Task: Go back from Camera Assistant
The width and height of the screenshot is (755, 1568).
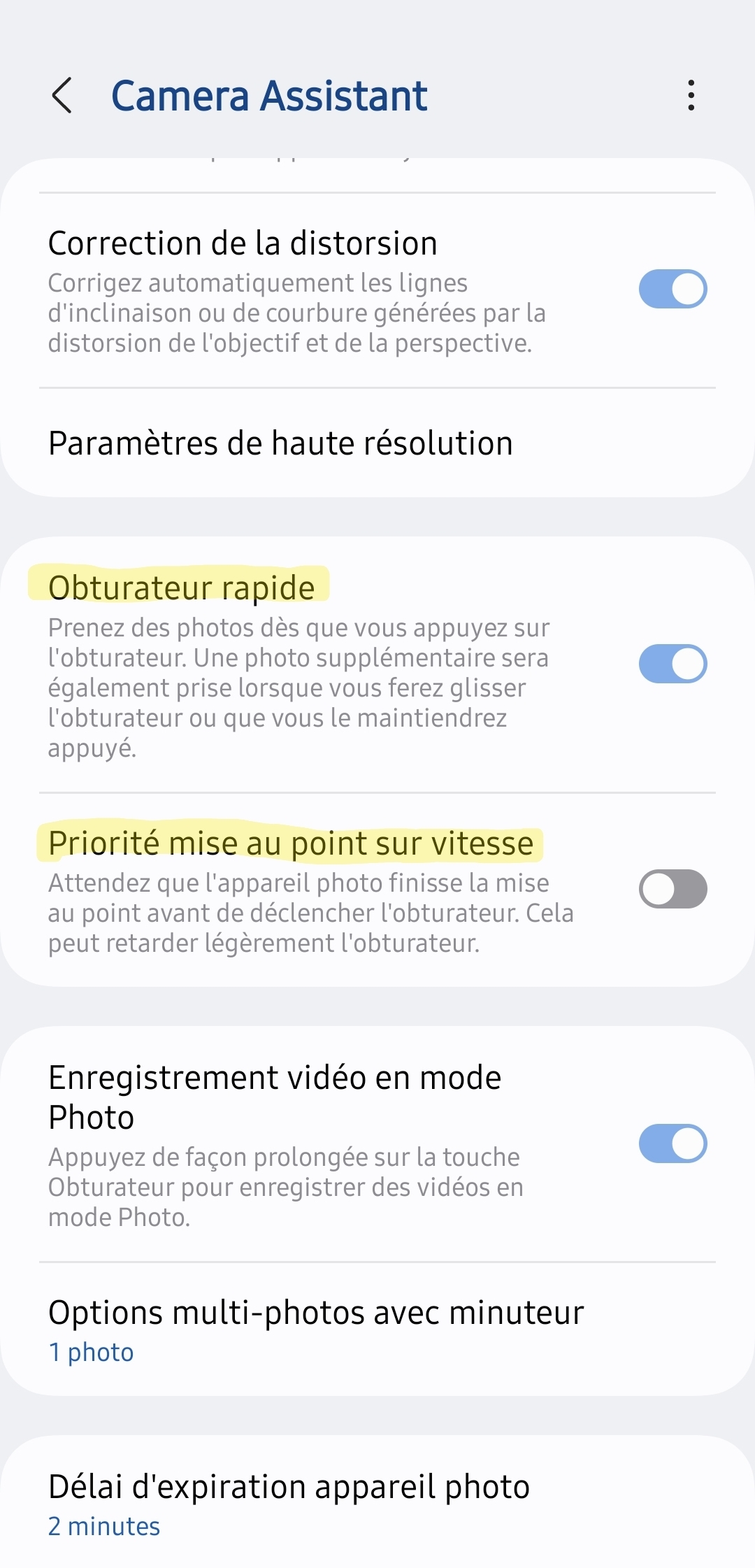Action: point(62,96)
